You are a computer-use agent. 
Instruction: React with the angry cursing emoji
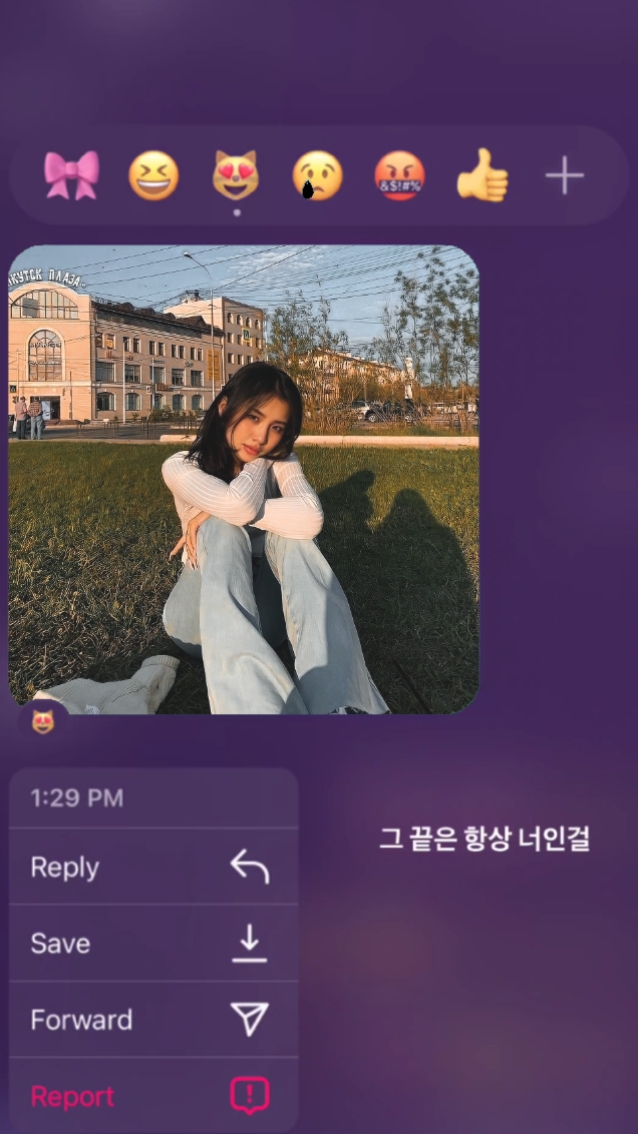[x=399, y=176]
